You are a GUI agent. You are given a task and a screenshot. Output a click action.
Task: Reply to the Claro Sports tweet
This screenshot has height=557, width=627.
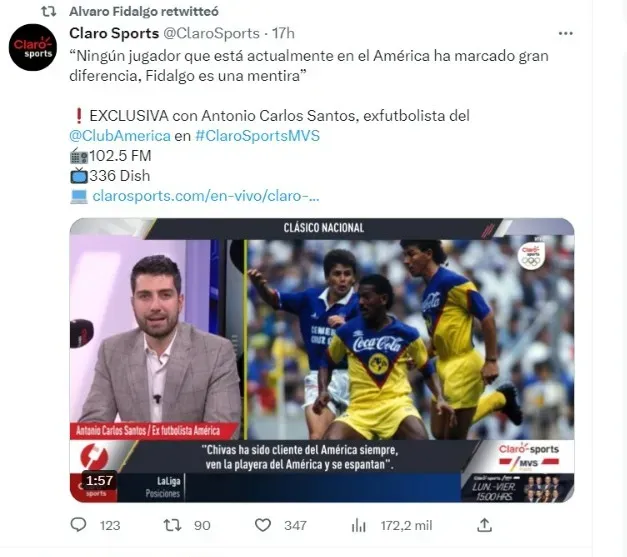pyautogui.click(x=80, y=525)
